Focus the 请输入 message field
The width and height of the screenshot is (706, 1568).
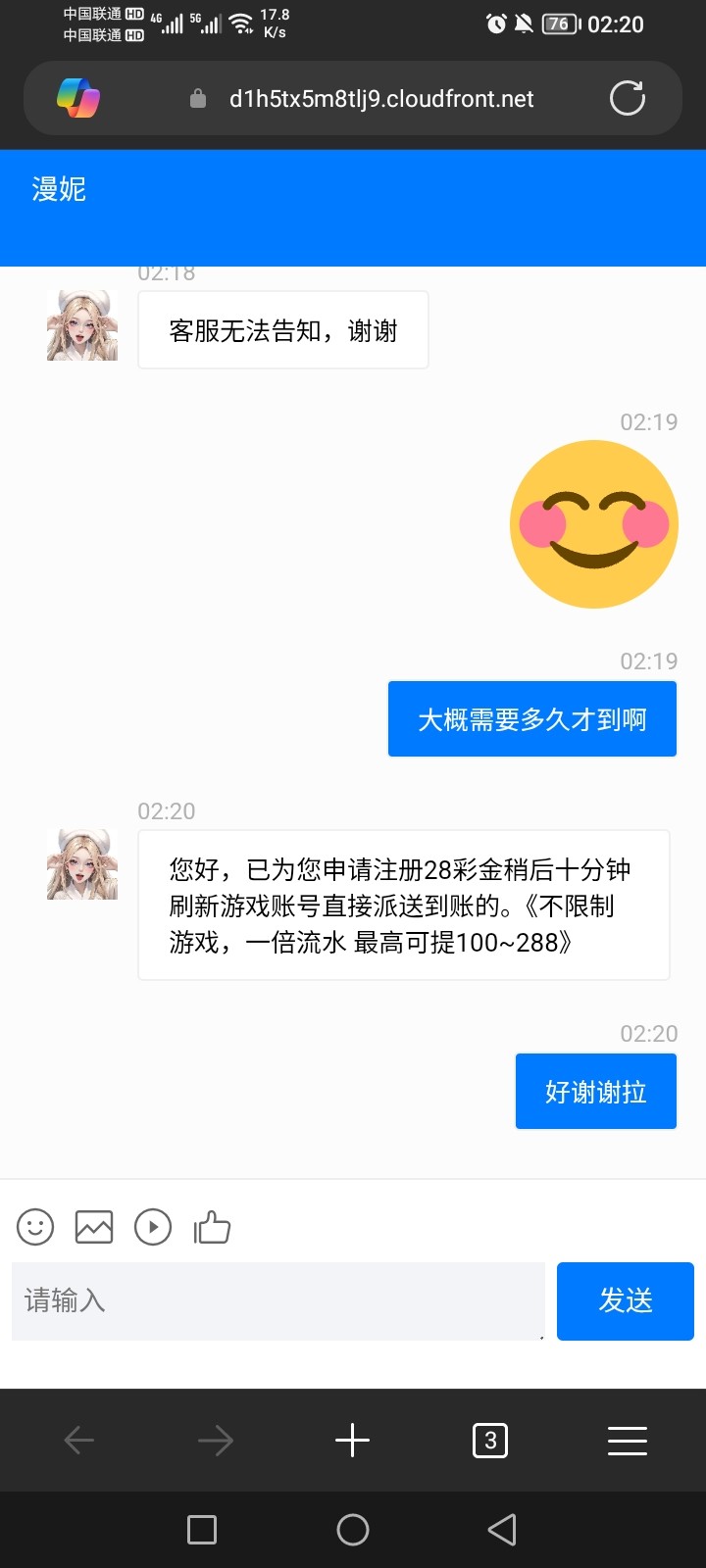point(277,1301)
